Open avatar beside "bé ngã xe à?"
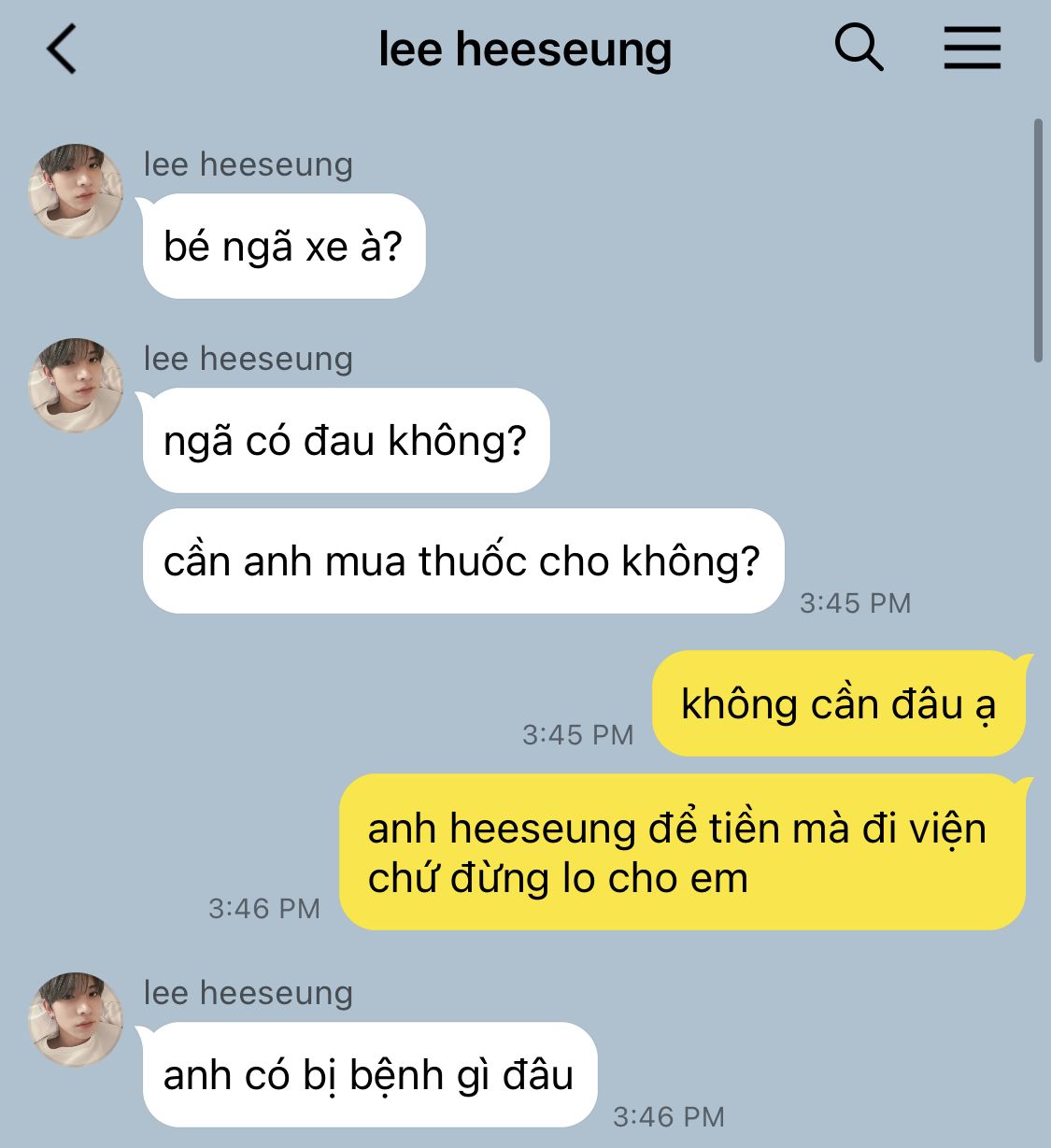The width and height of the screenshot is (1051, 1148). pos(77,191)
